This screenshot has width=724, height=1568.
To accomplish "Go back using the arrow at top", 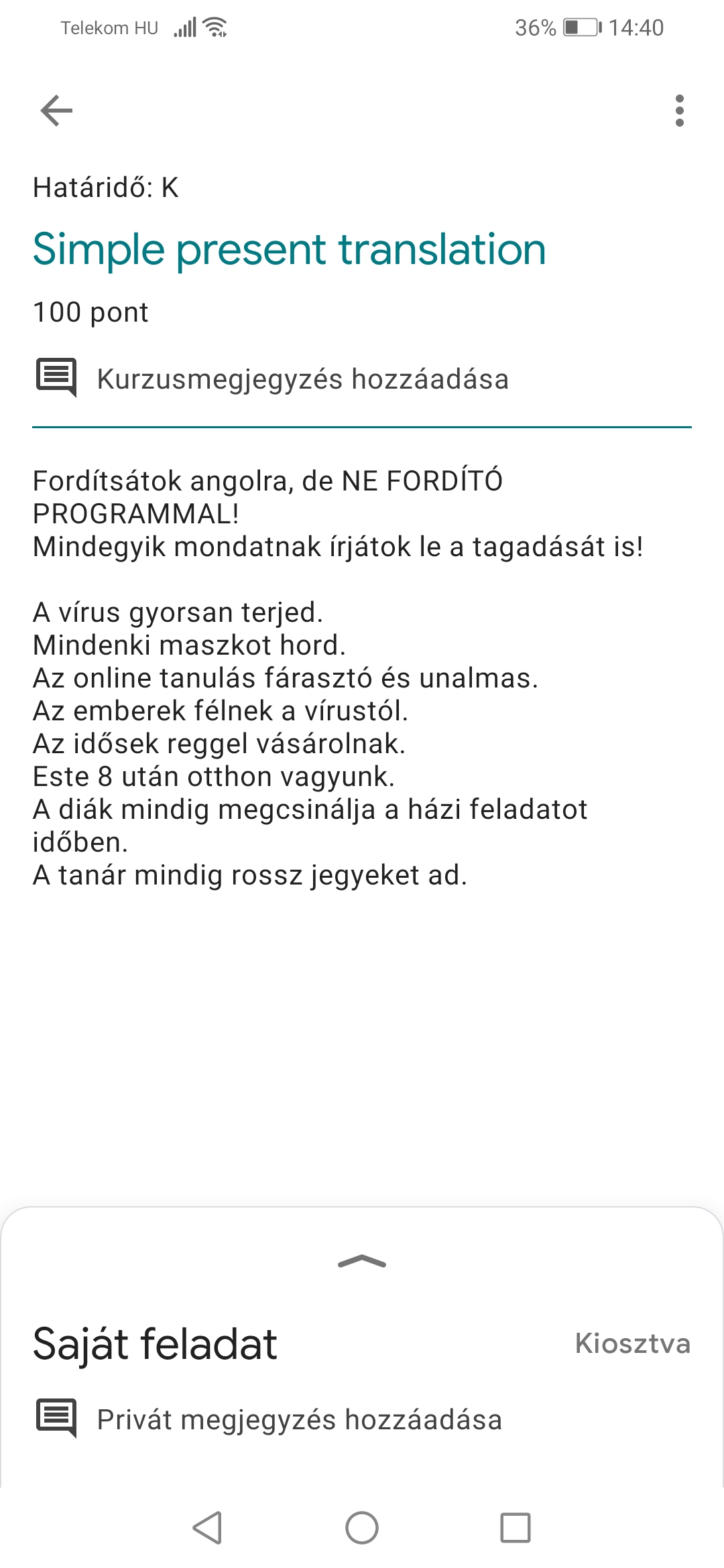I will pos(56,111).
